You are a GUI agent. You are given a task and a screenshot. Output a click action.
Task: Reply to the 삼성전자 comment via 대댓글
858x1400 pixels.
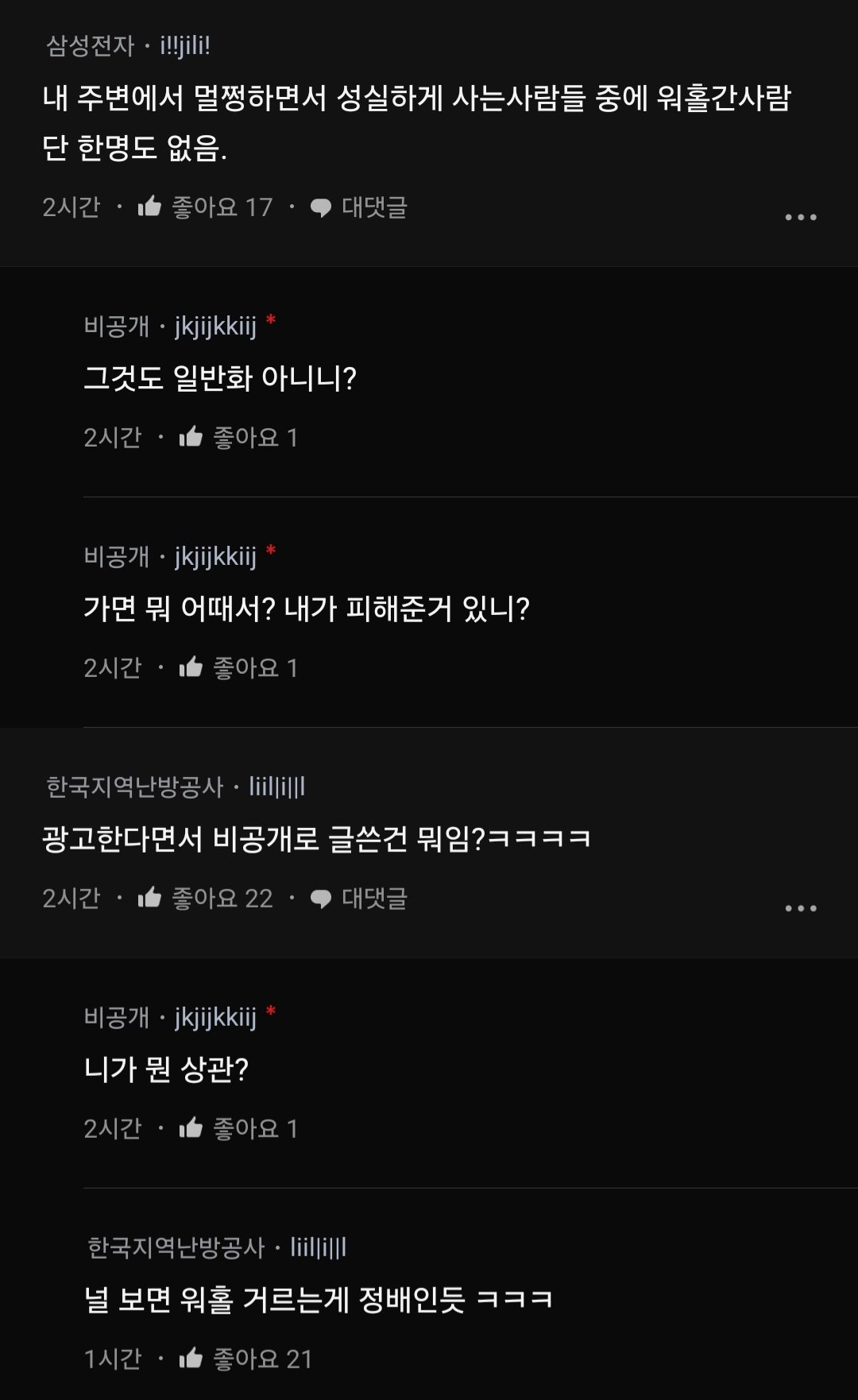click(359, 207)
